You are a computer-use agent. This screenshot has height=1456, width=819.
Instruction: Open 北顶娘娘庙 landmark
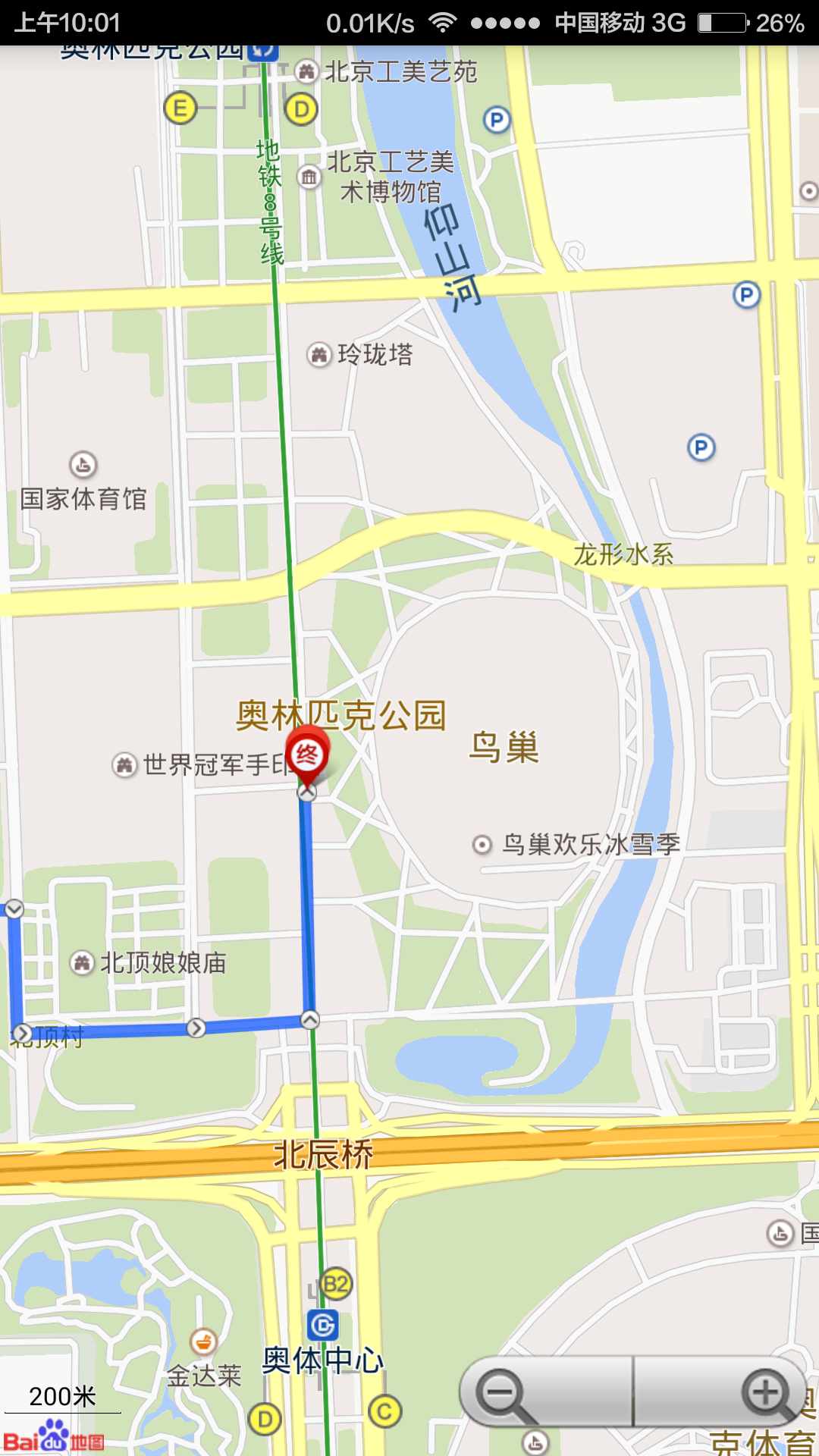coord(82,962)
